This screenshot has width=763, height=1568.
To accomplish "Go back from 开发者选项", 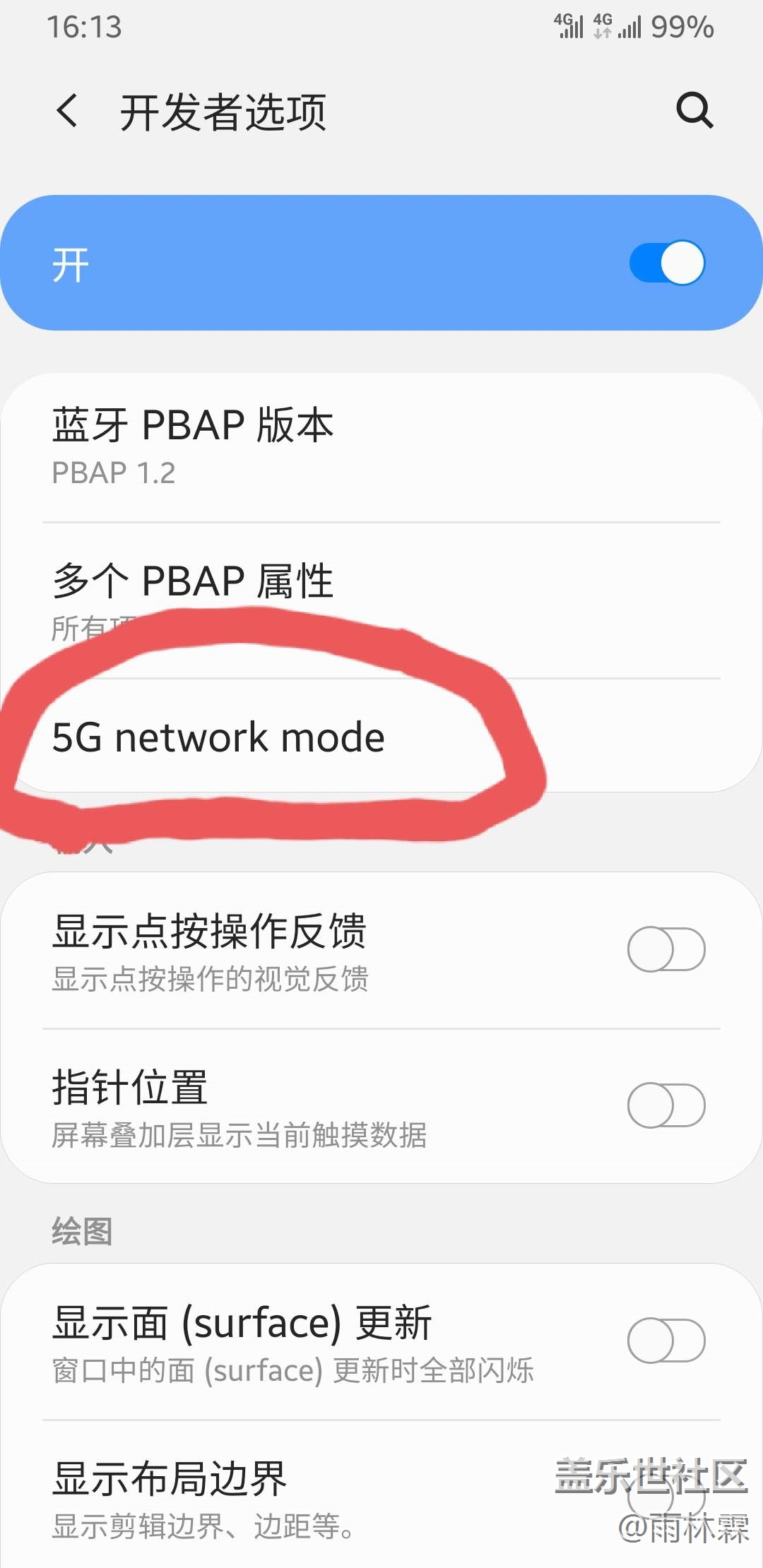I will (x=68, y=112).
